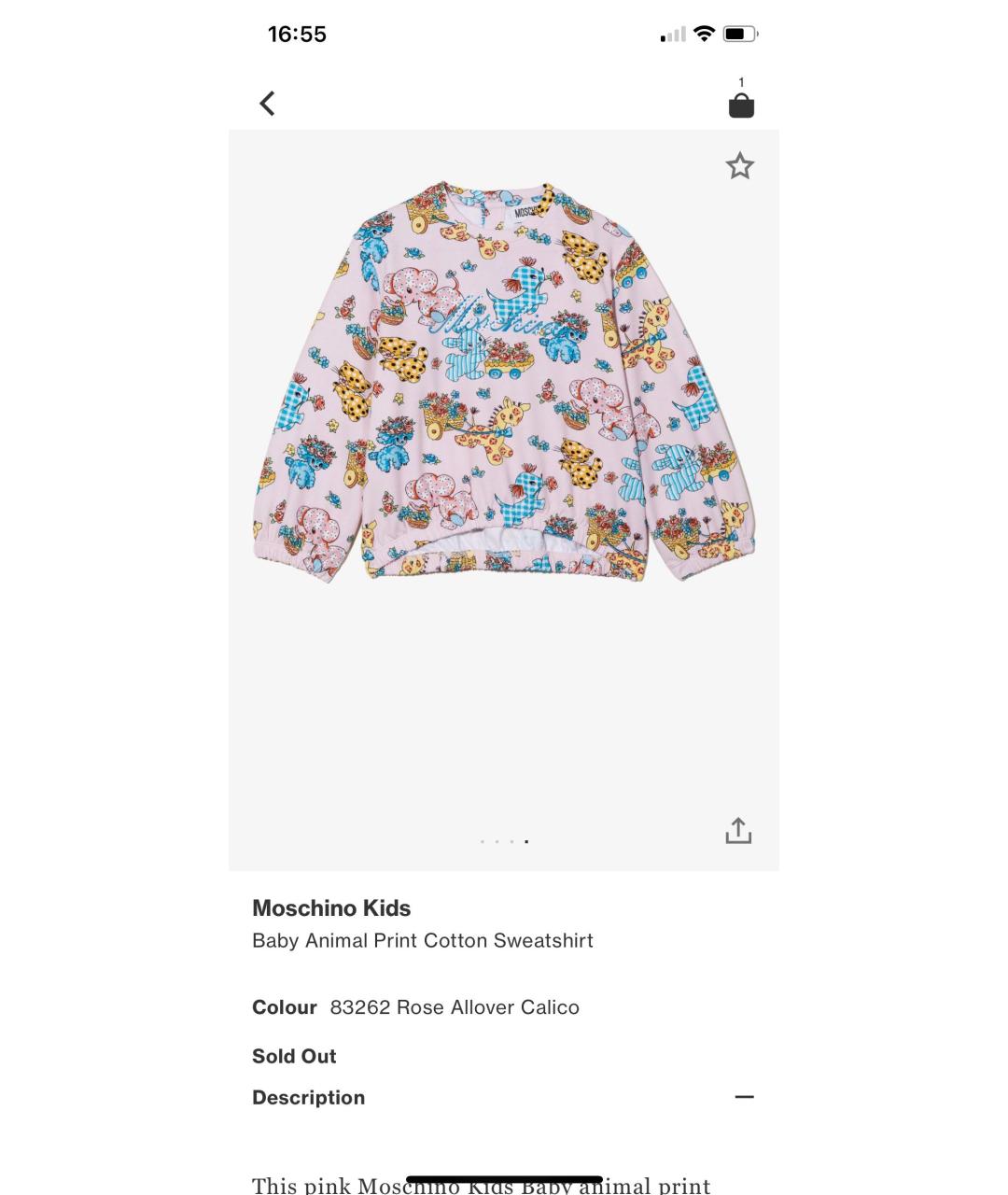1008x1195 pixels.
Task: Open the shopping bag
Action: tap(741, 105)
